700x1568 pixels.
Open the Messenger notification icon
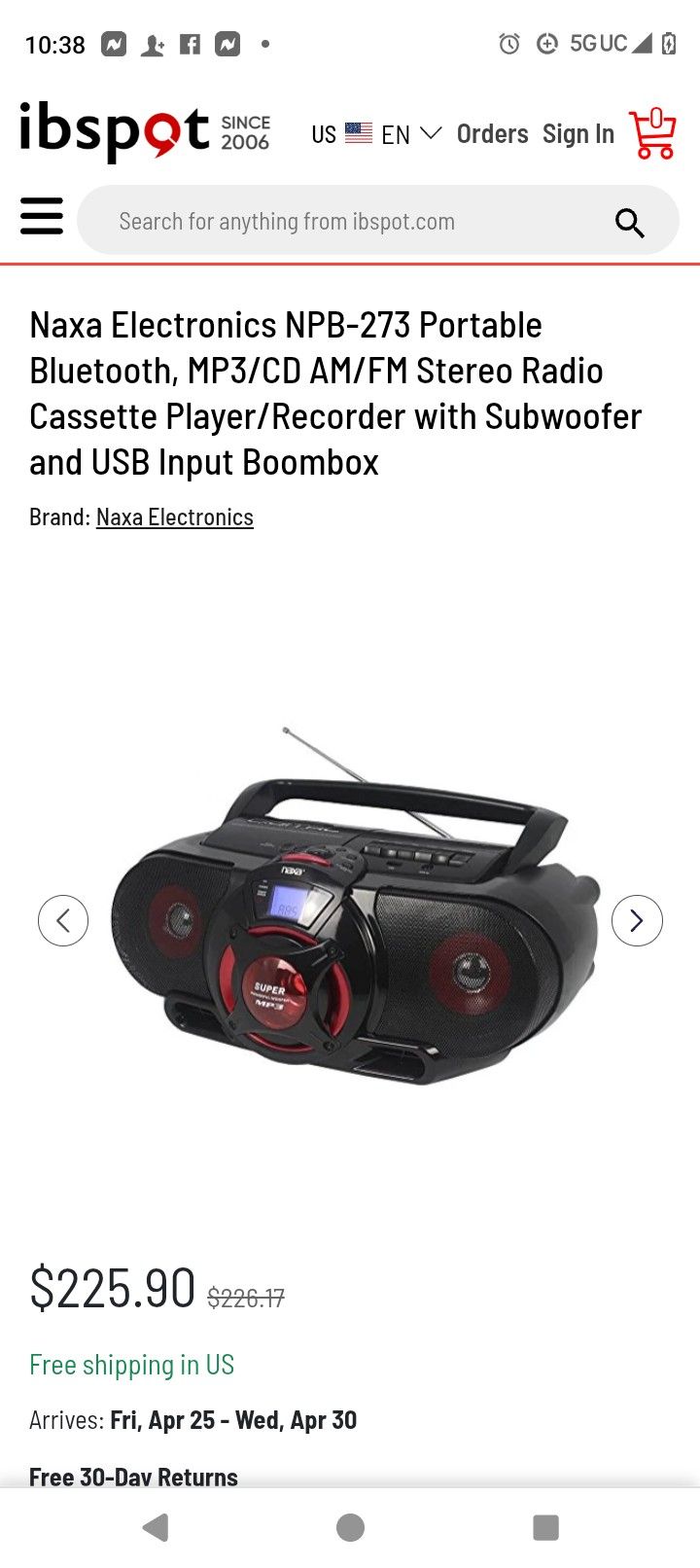[x=113, y=44]
